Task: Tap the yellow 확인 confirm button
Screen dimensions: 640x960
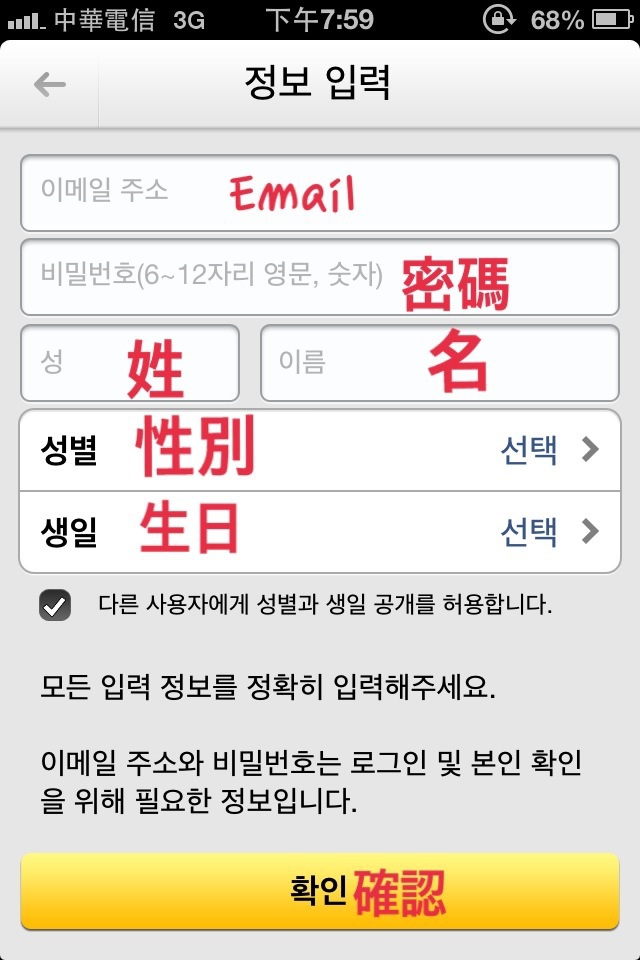Action: (320, 891)
